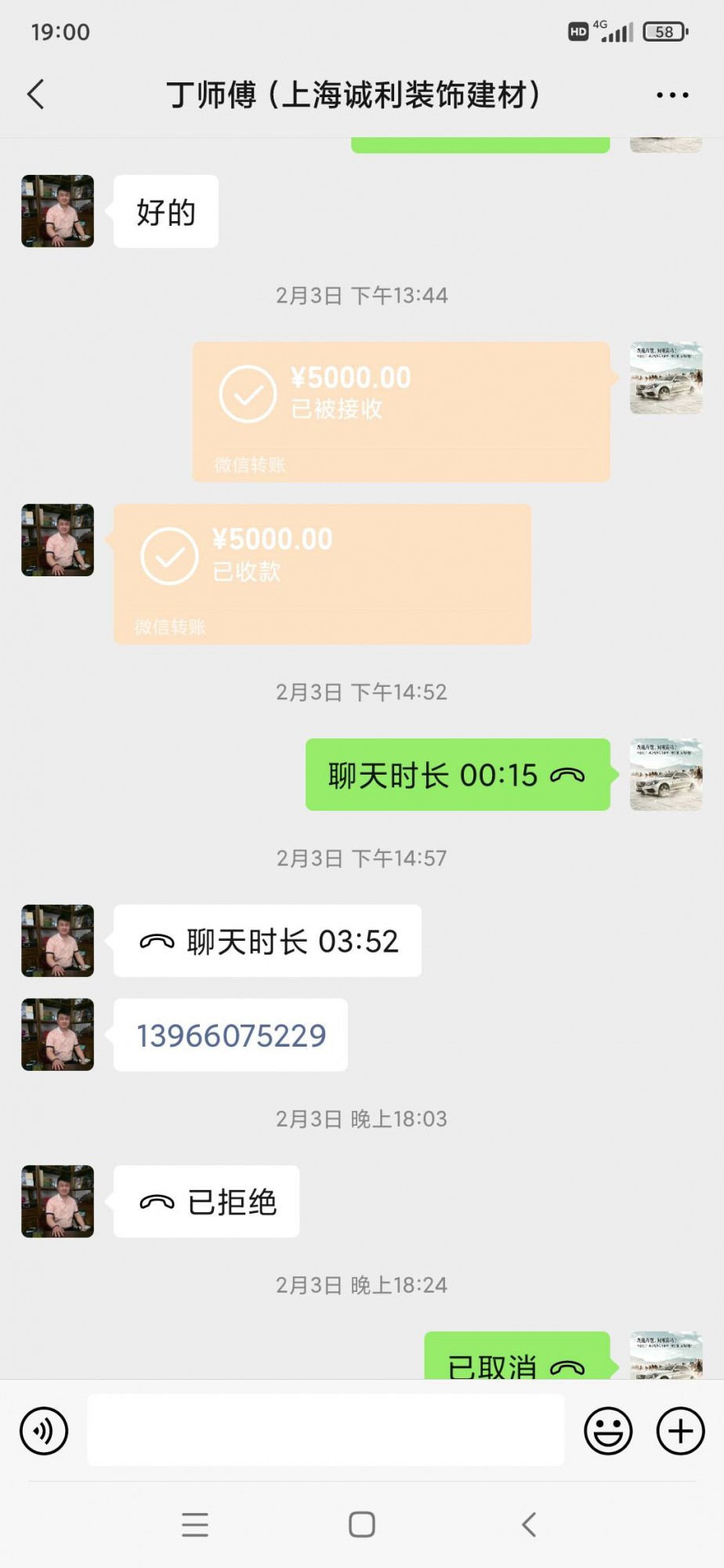The height and width of the screenshot is (1568, 724).
Task: Call back from the 聊天时长 00:15 bubble
Action: [458, 775]
